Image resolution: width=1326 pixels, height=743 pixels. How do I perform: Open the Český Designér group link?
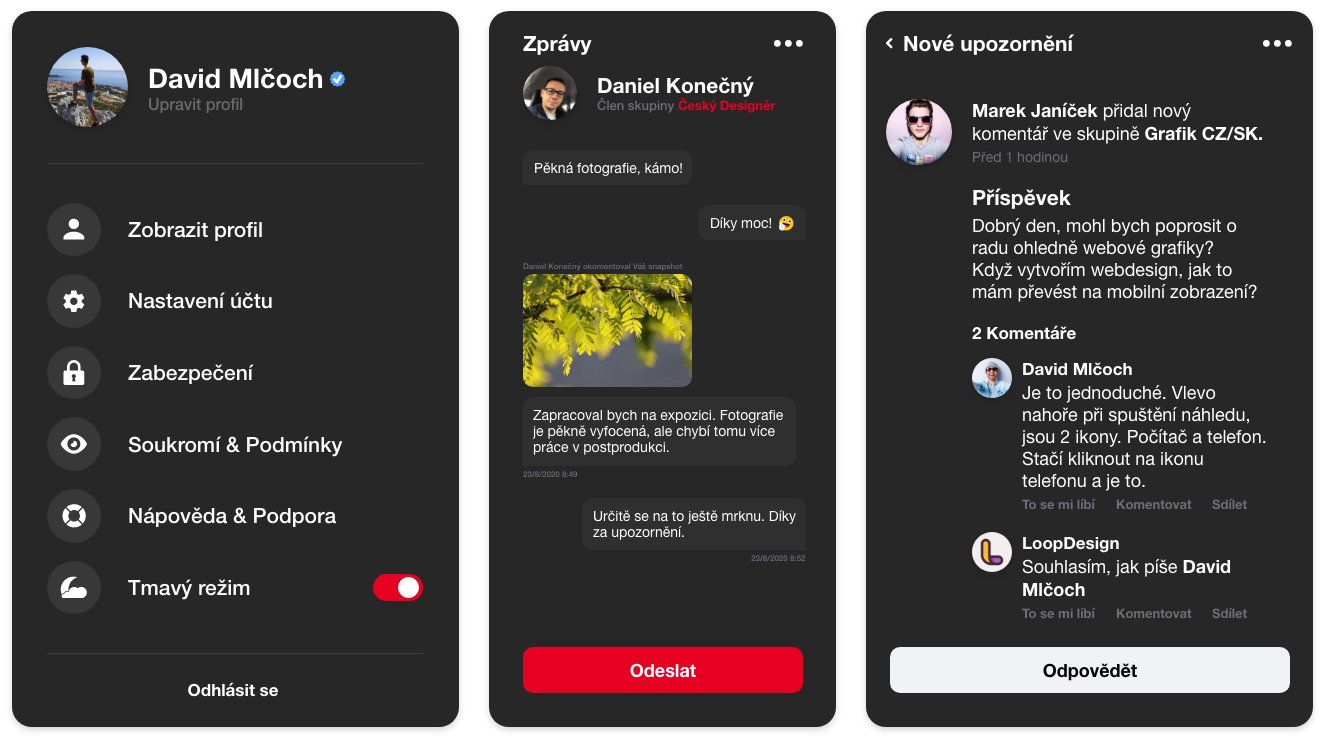coord(726,106)
